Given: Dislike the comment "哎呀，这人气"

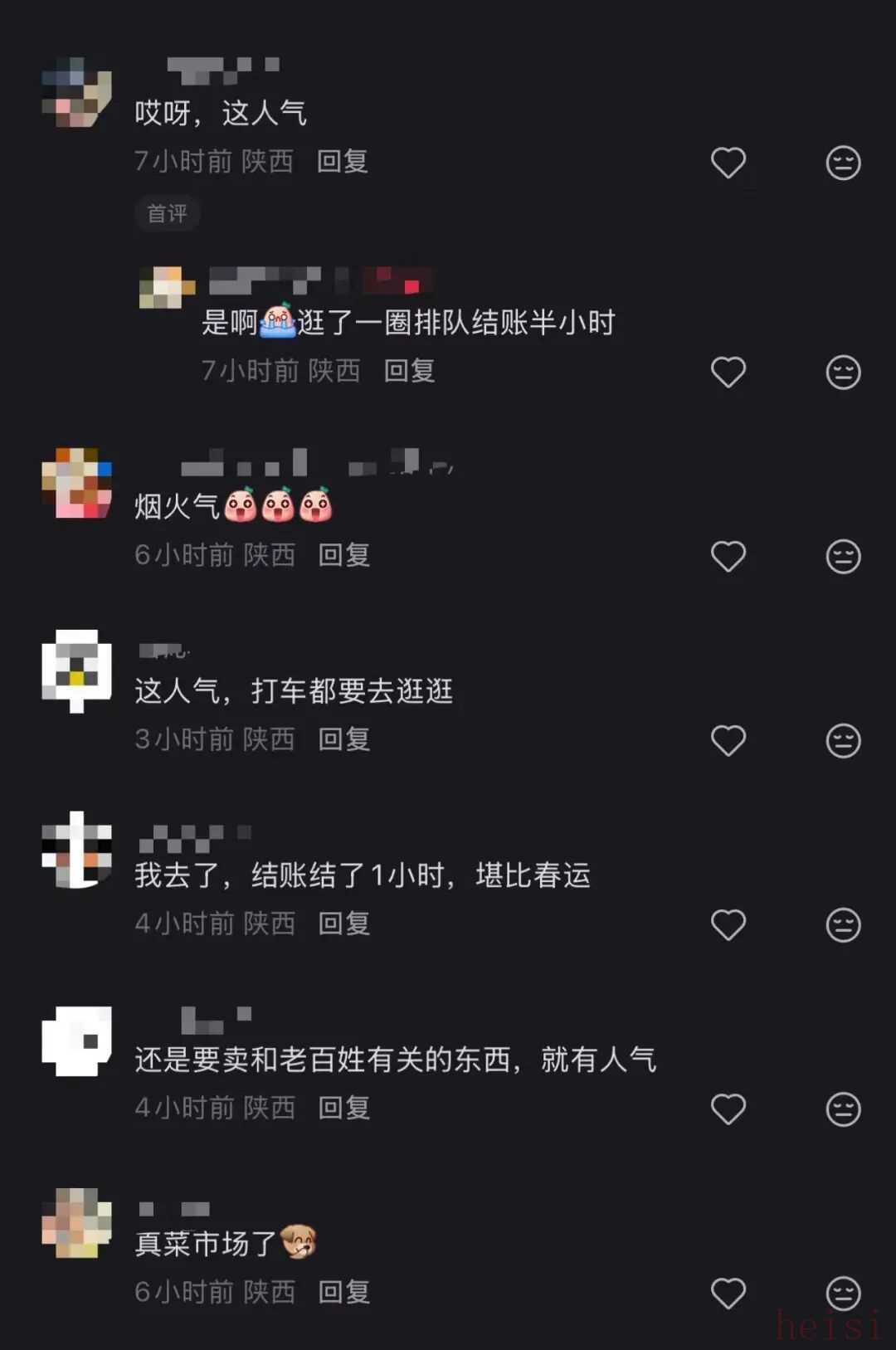Looking at the screenshot, I should [x=843, y=163].
